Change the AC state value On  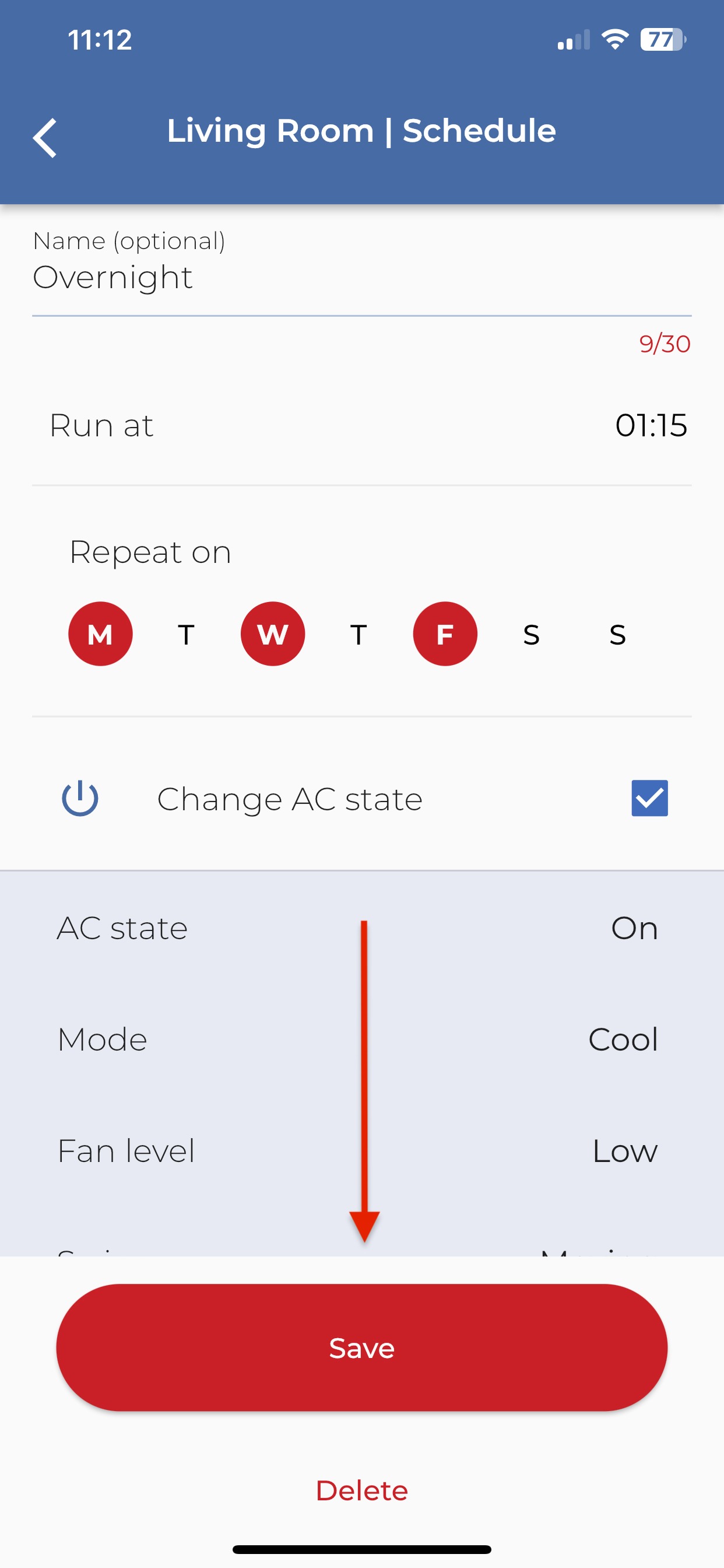coord(361,928)
